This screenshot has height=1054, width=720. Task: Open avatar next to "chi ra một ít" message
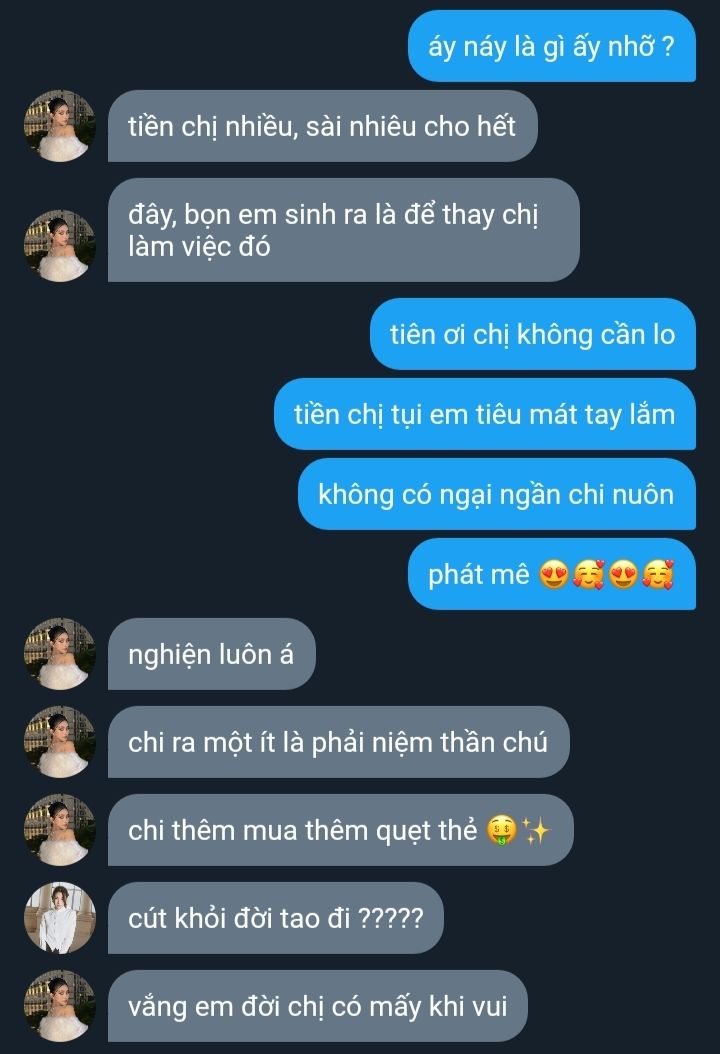click(x=60, y=741)
